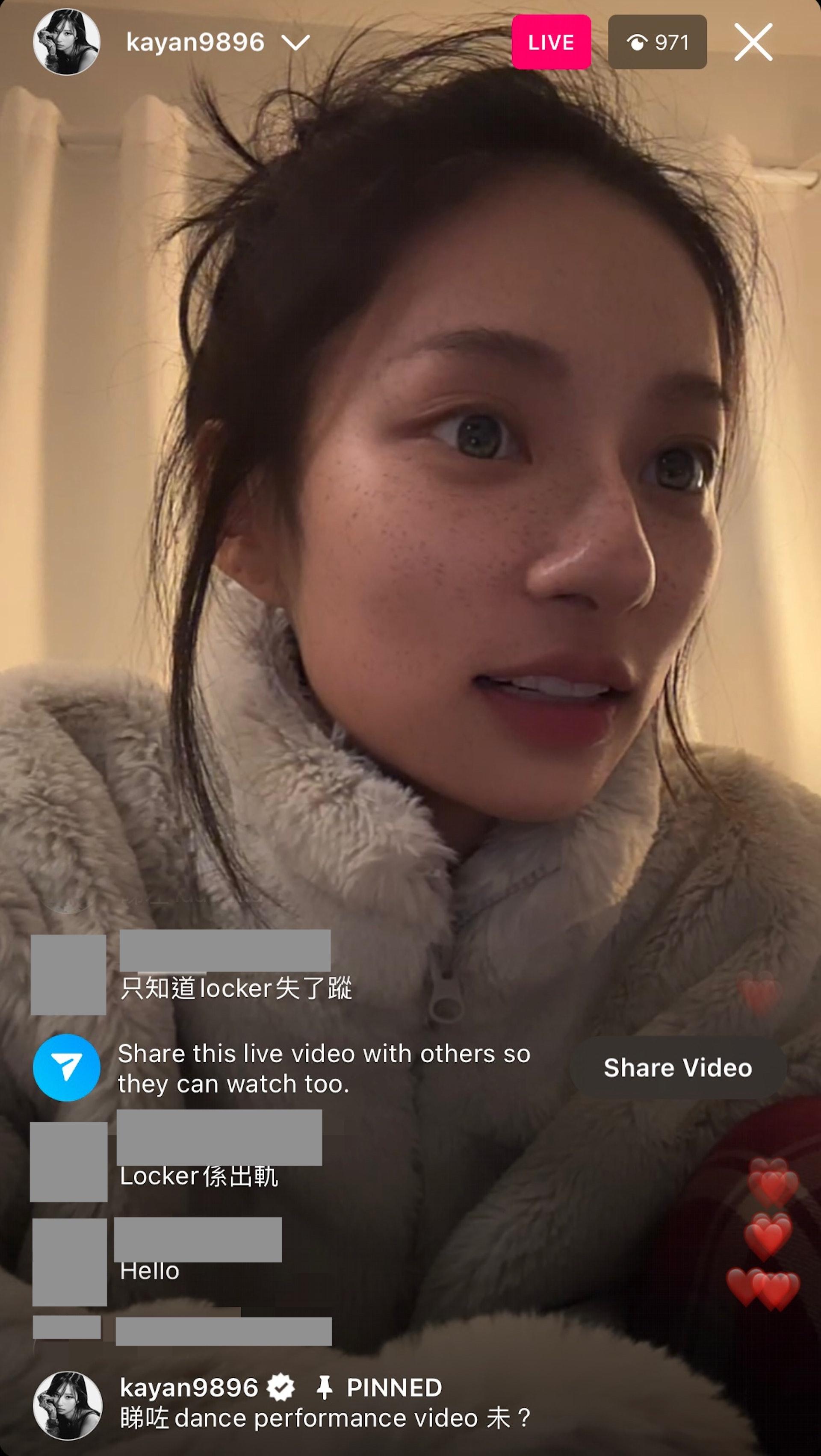View the 971 viewers list
This screenshot has height=1456, width=821.
[x=657, y=42]
